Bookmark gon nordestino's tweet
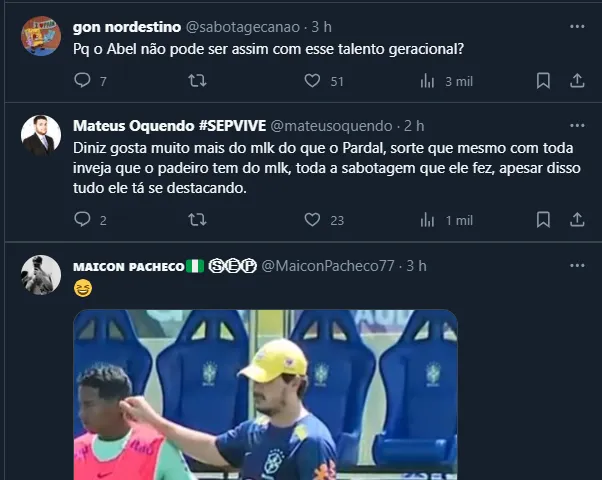The width and height of the screenshot is (602, 480). click(542, 81)
